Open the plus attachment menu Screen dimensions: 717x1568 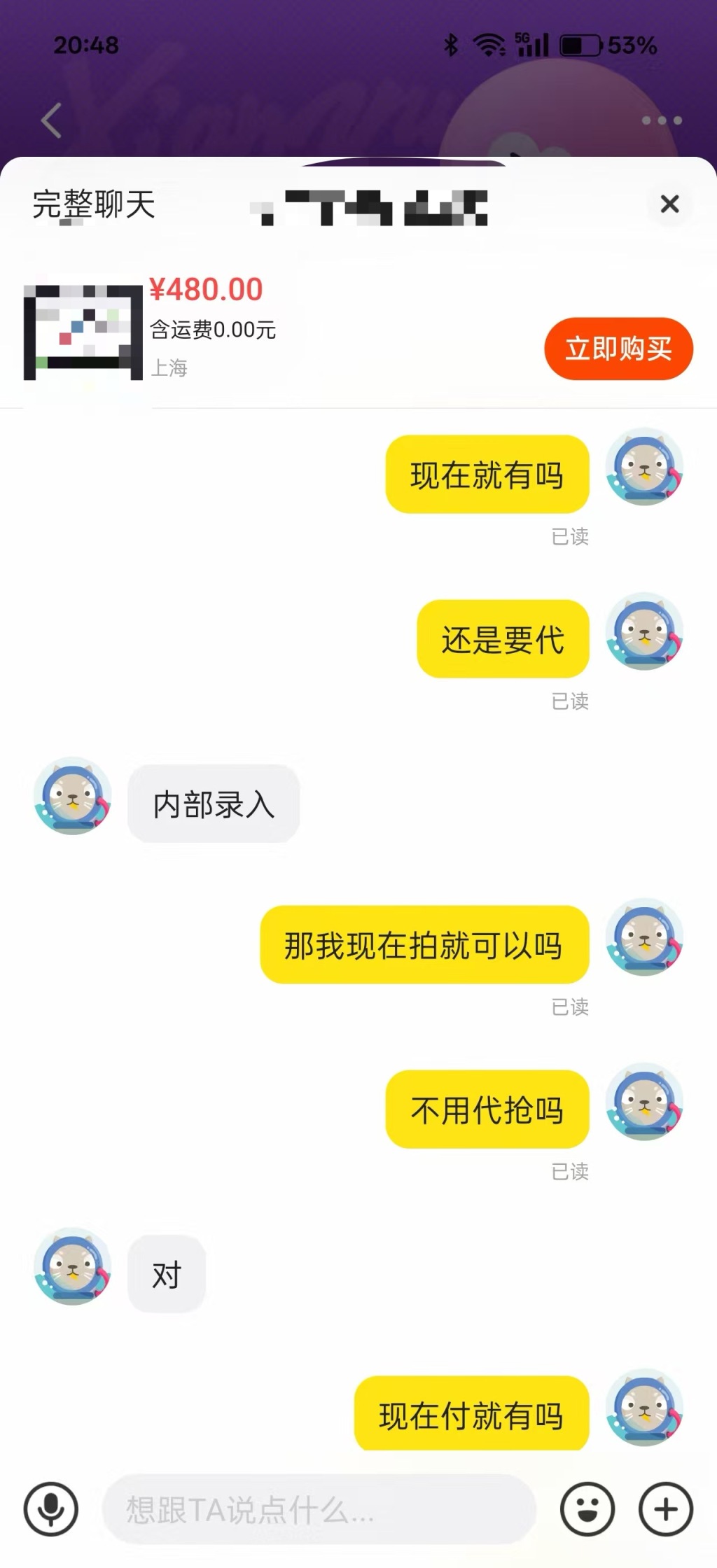pyautogui.click(x=666, y=1508)
